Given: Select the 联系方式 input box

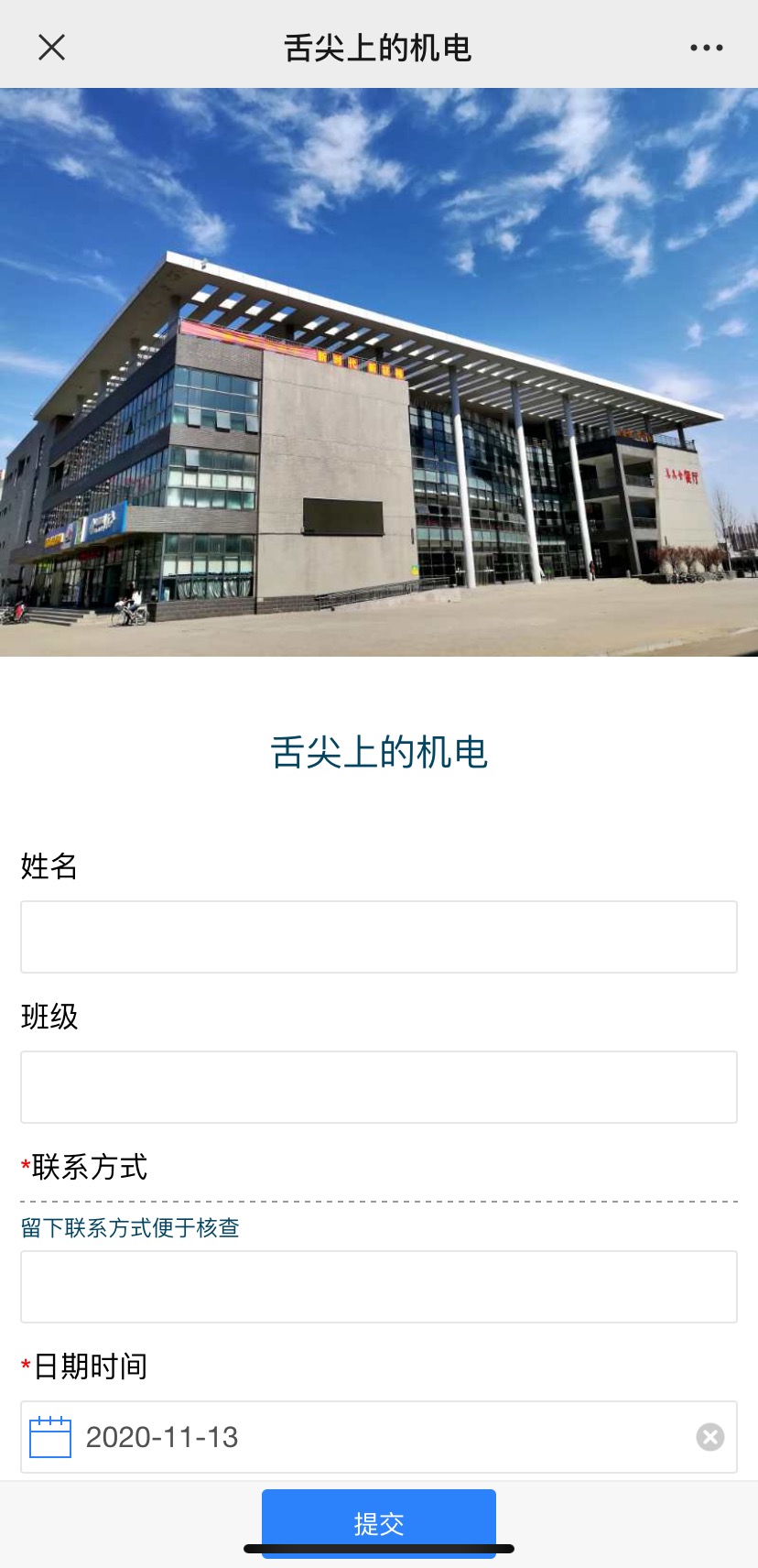Looking at the screenshot, I should point(378,1286).
